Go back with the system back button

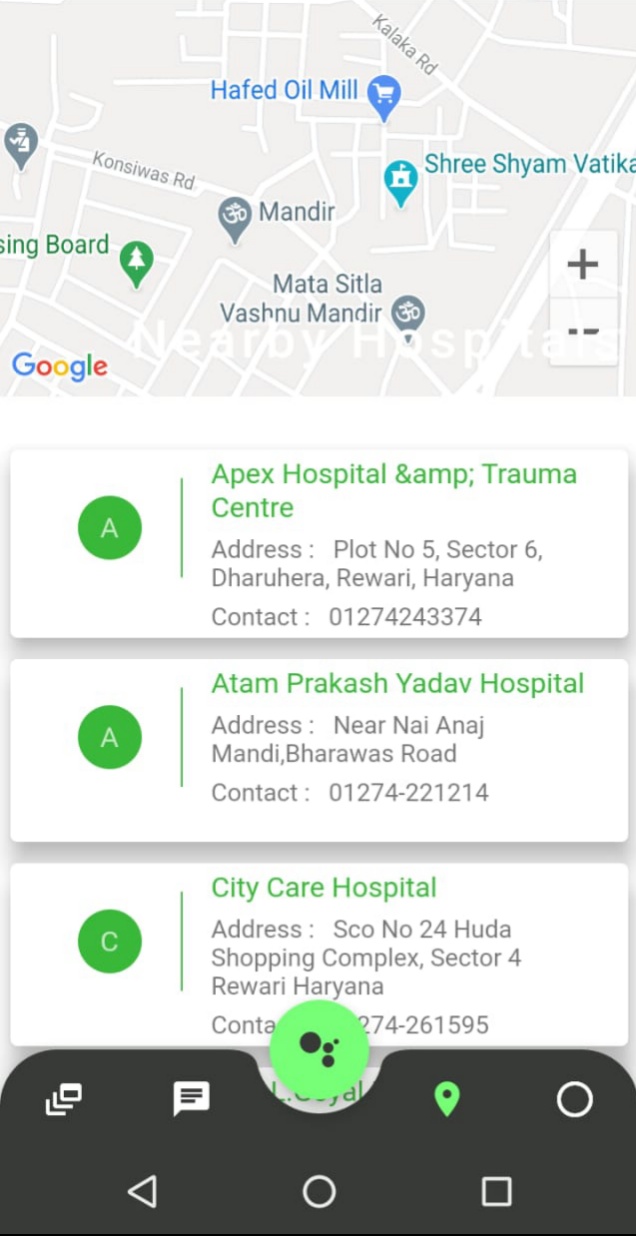click(142, 1191)
